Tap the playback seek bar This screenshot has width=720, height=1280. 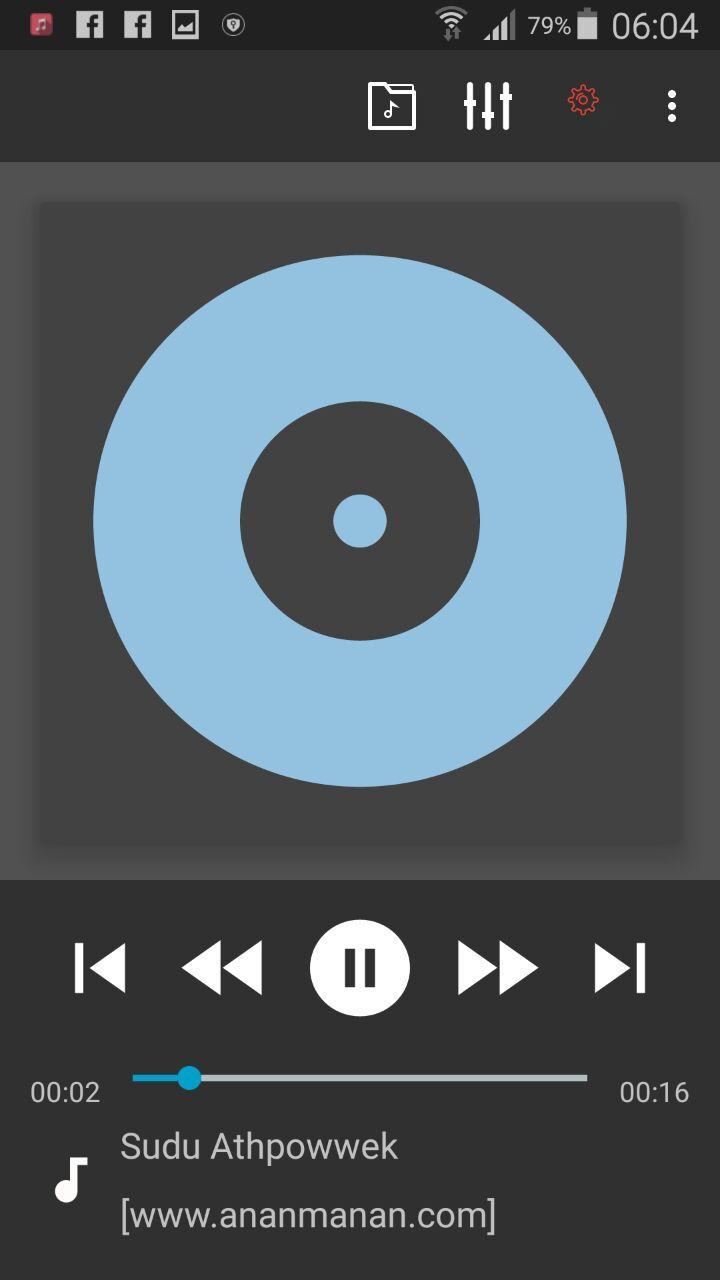[x=360, y=1078]
